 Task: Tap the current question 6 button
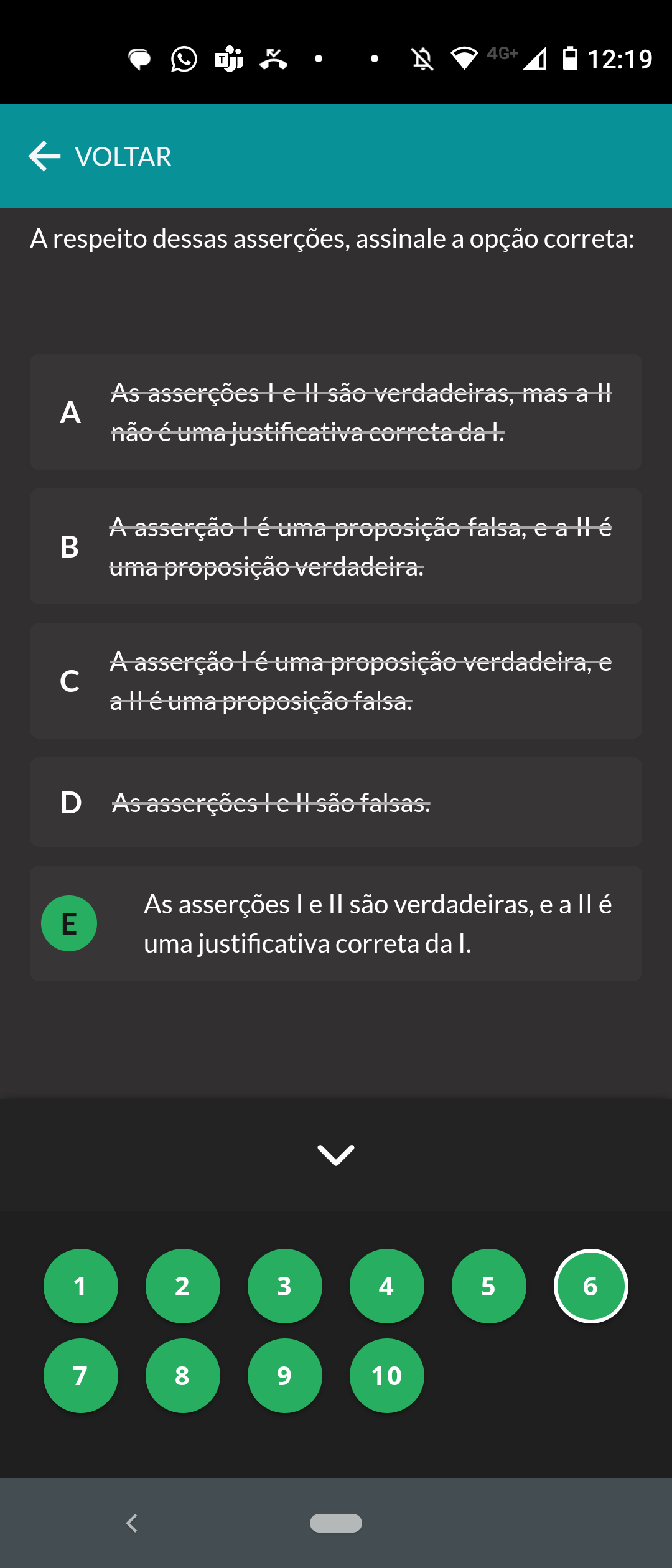click(590, 1286)
